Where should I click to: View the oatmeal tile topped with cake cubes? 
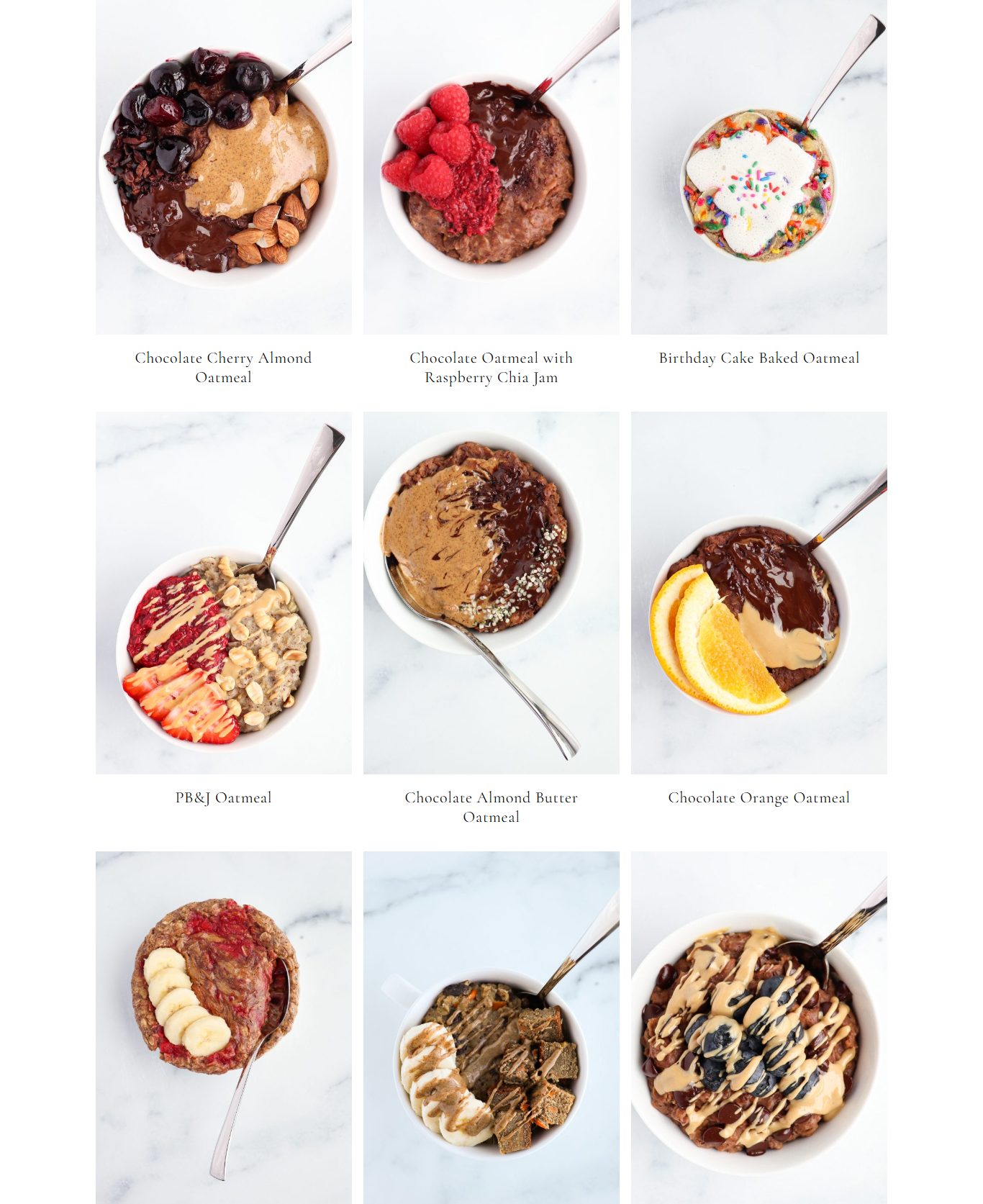click(x=491, y=1026)
